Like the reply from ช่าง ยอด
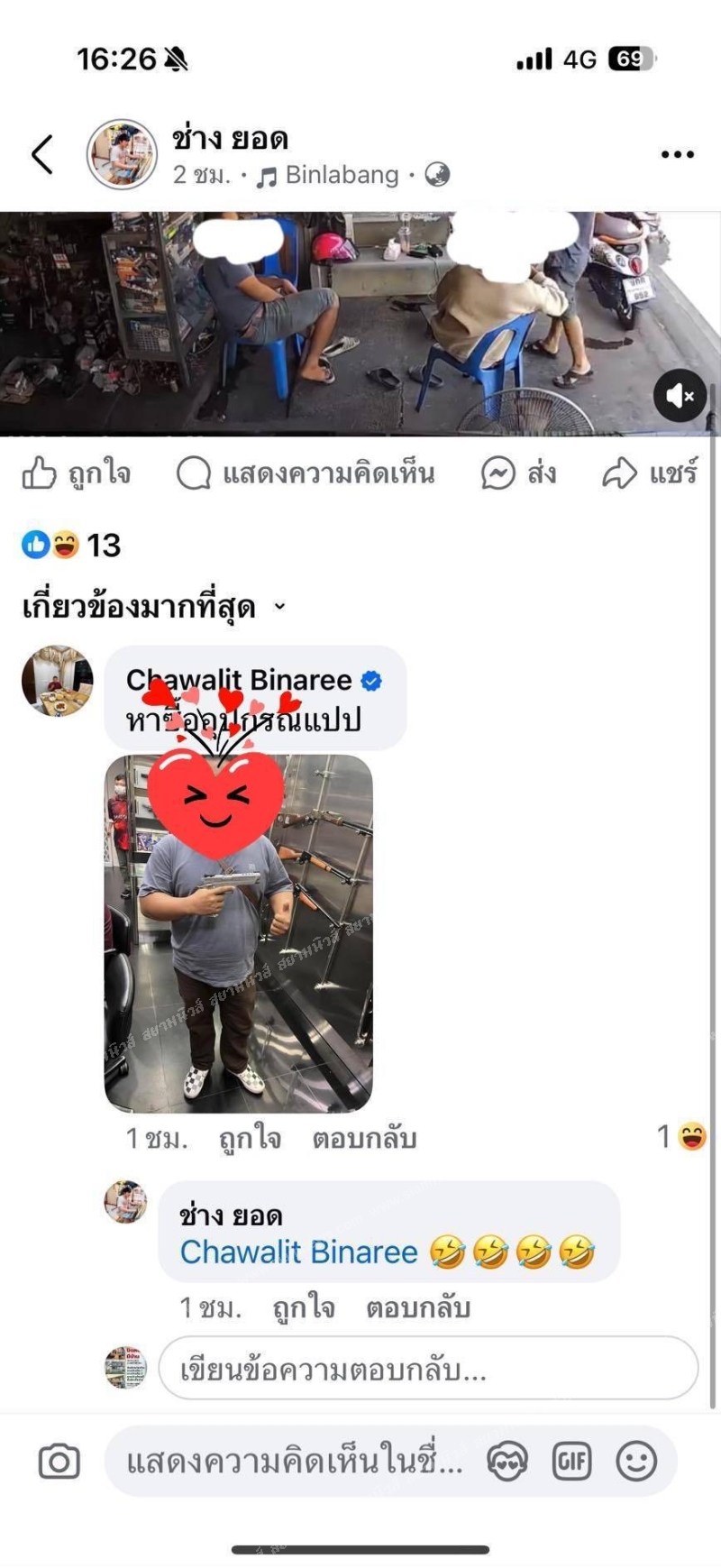Screen dimensions: 721x1568 [304, 1307]
